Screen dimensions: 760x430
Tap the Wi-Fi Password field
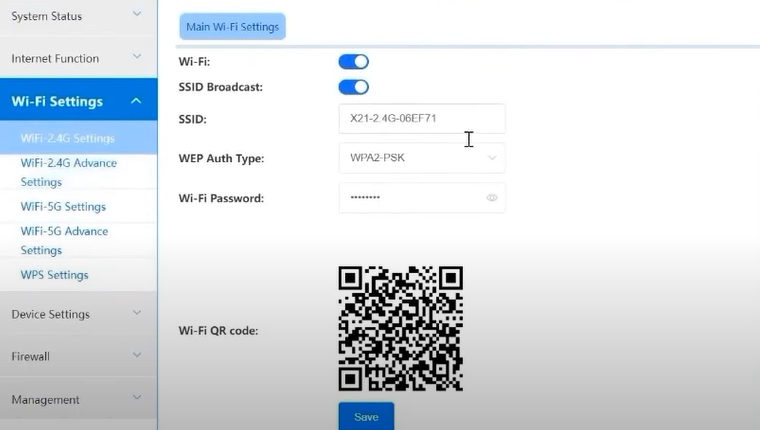pyautogui.click(x=410, y=198)
